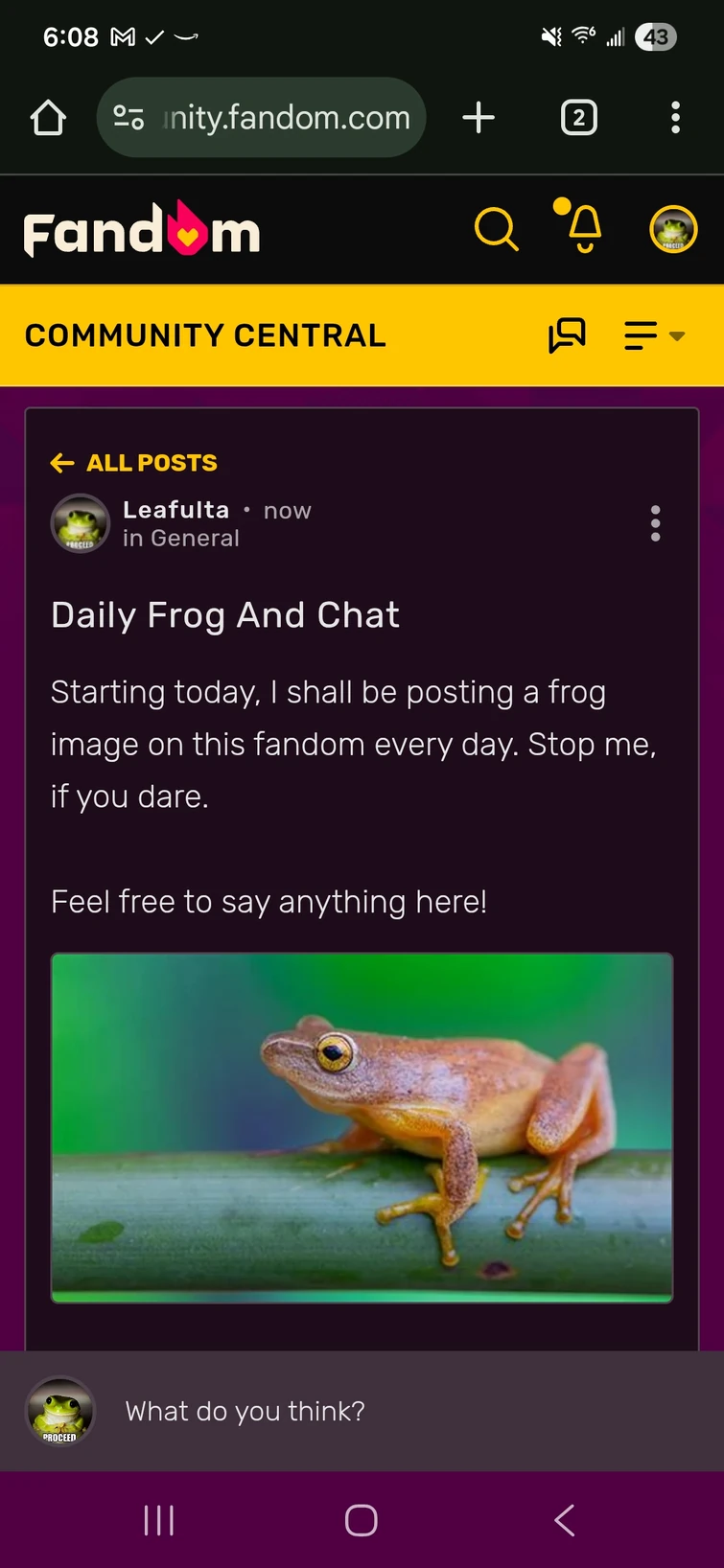Search Fandom with the magnifier icon
Screen dimensions: 724x1568
pyautogui.click(x=496, y=230)
